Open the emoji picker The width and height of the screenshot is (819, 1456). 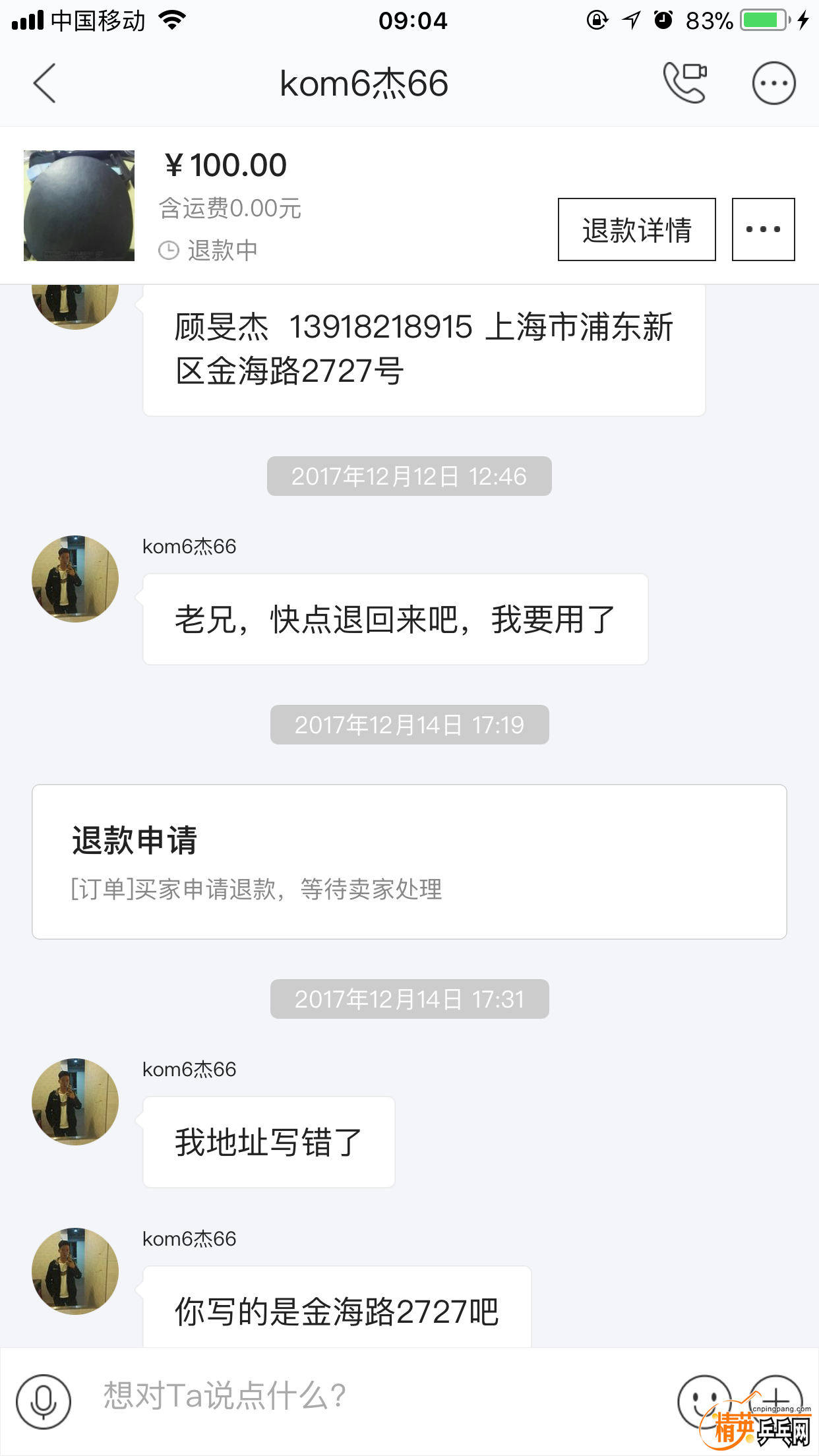coord(704,1401)
